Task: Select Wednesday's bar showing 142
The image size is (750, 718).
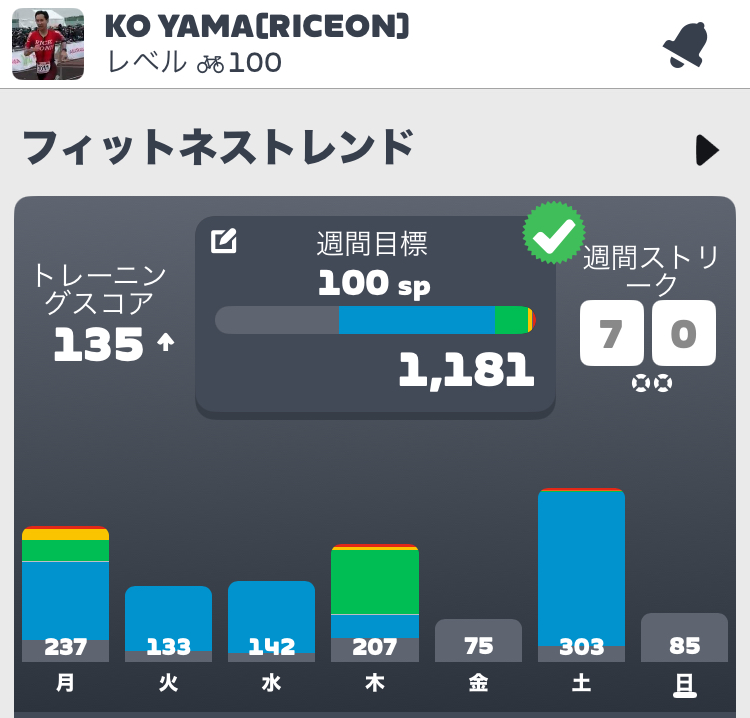Action: pyautogui.click(x=271, y=622)
